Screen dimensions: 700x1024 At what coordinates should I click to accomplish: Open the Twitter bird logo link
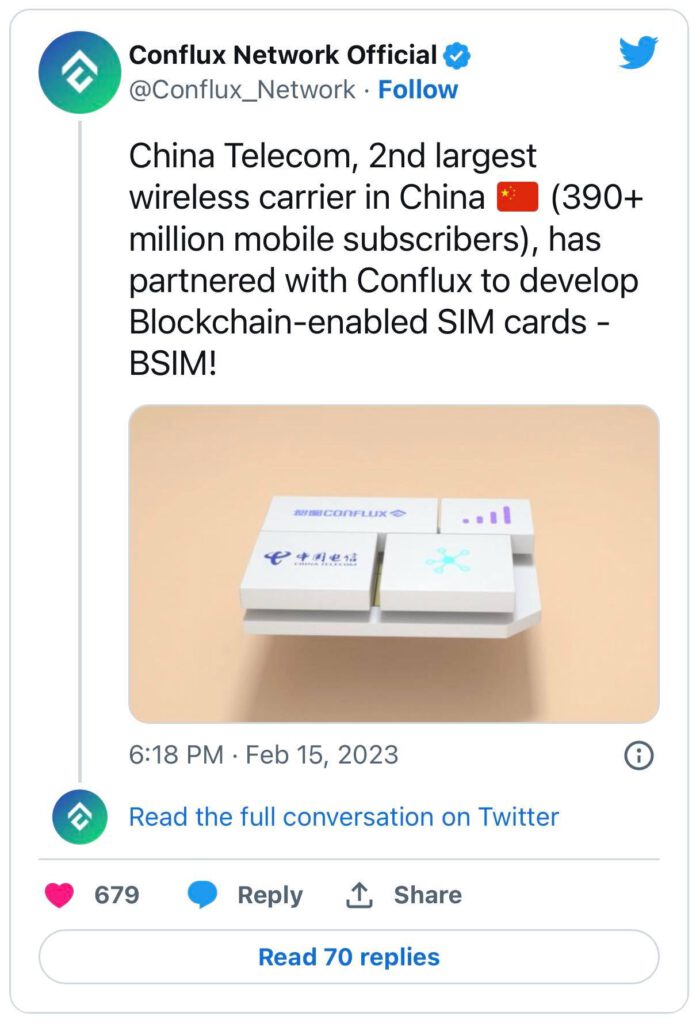pos(638,53)
